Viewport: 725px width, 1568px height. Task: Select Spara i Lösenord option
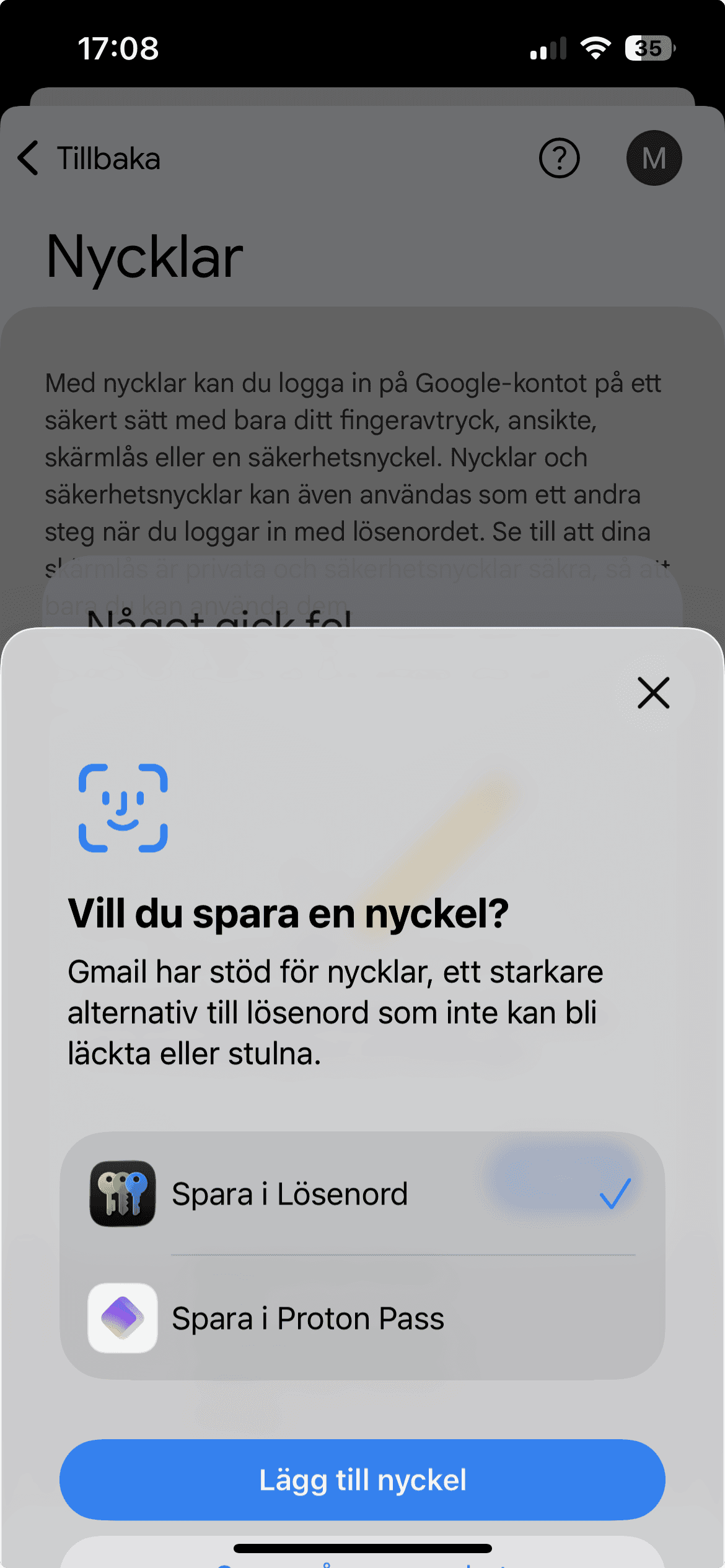point(362,1193)
